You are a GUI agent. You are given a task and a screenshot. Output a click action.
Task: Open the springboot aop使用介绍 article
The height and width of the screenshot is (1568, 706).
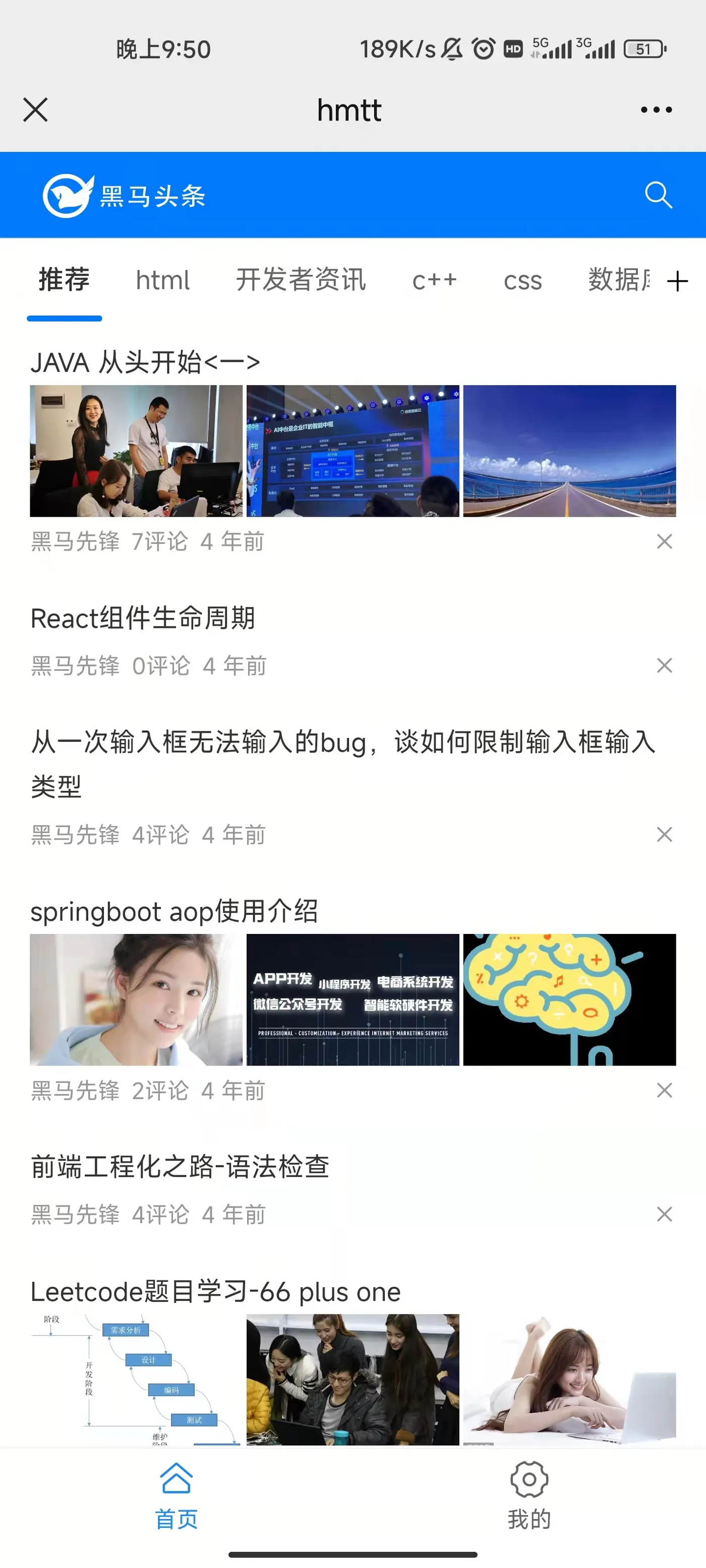coord(174,912)
